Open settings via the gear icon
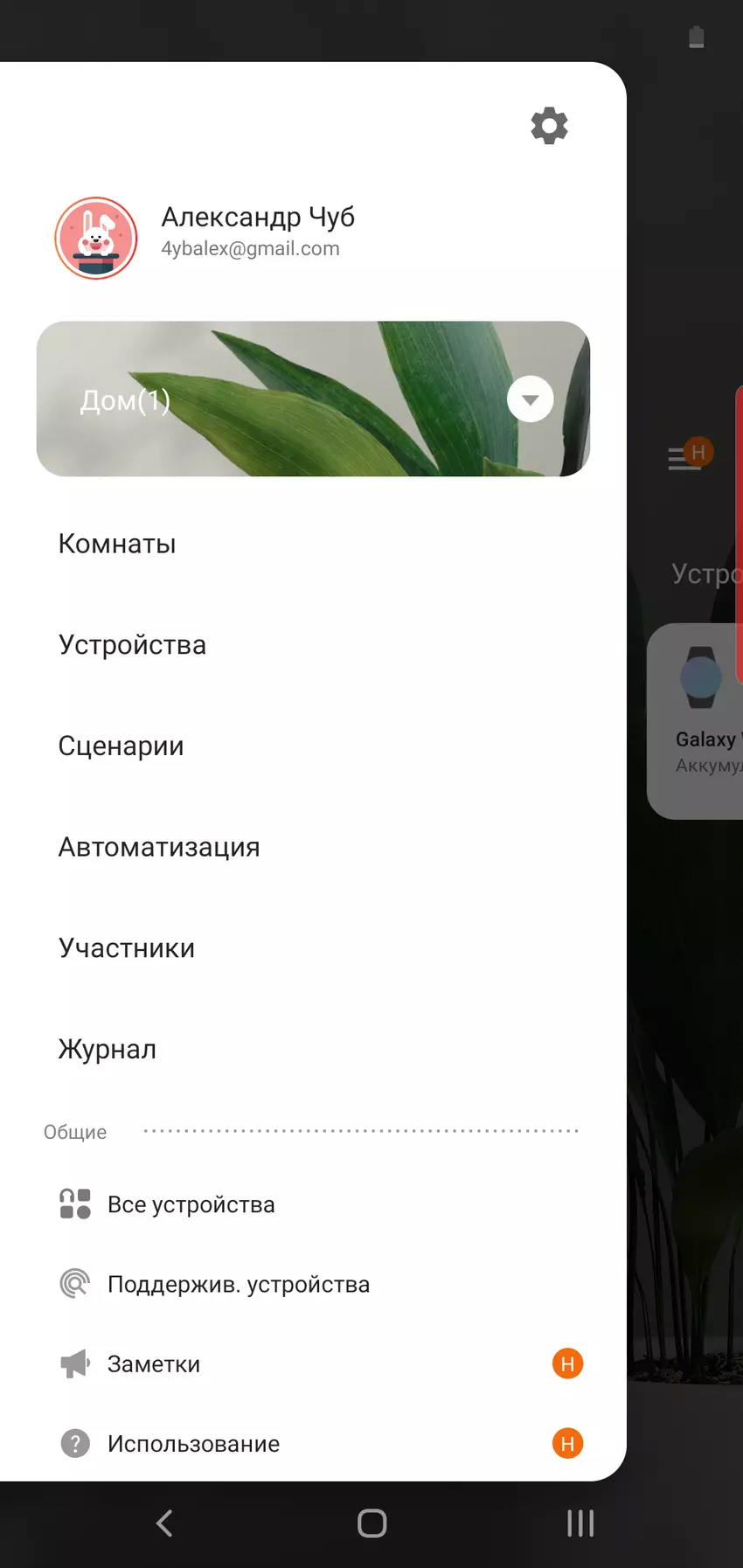The height and width of the screenshot is (1568, 743). click(549, 126)
